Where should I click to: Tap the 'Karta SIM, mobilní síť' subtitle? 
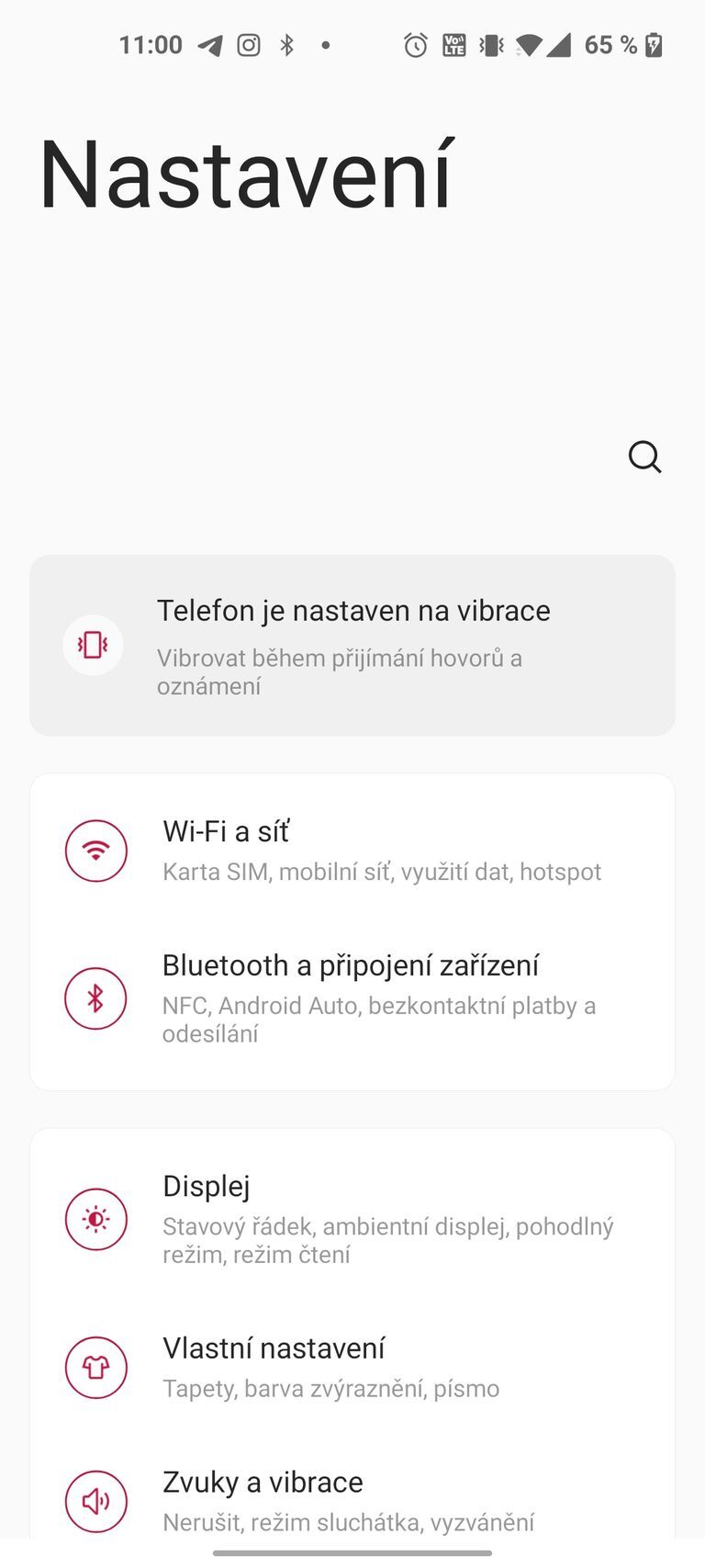pos(381,871)
